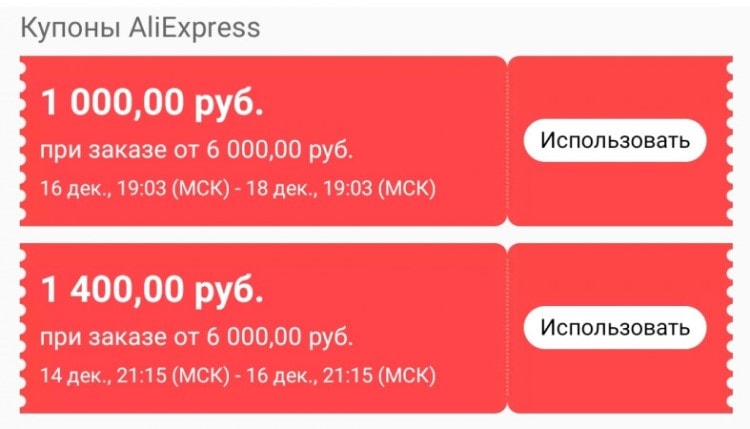Viewport: 750px width, 429px height.
Task: Use the 1 000,00 руб. coupon
Action: (615, 140)
